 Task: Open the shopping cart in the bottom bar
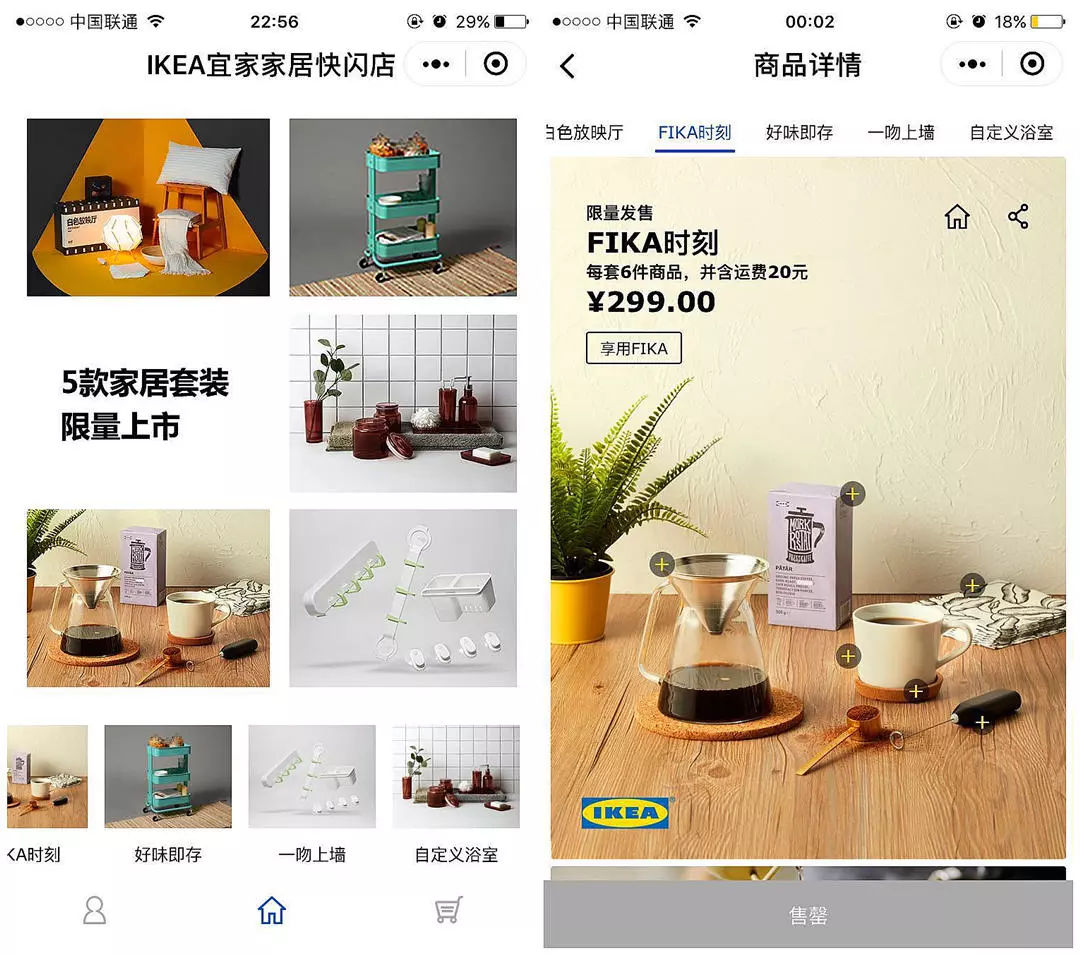(x=448, y=910)
